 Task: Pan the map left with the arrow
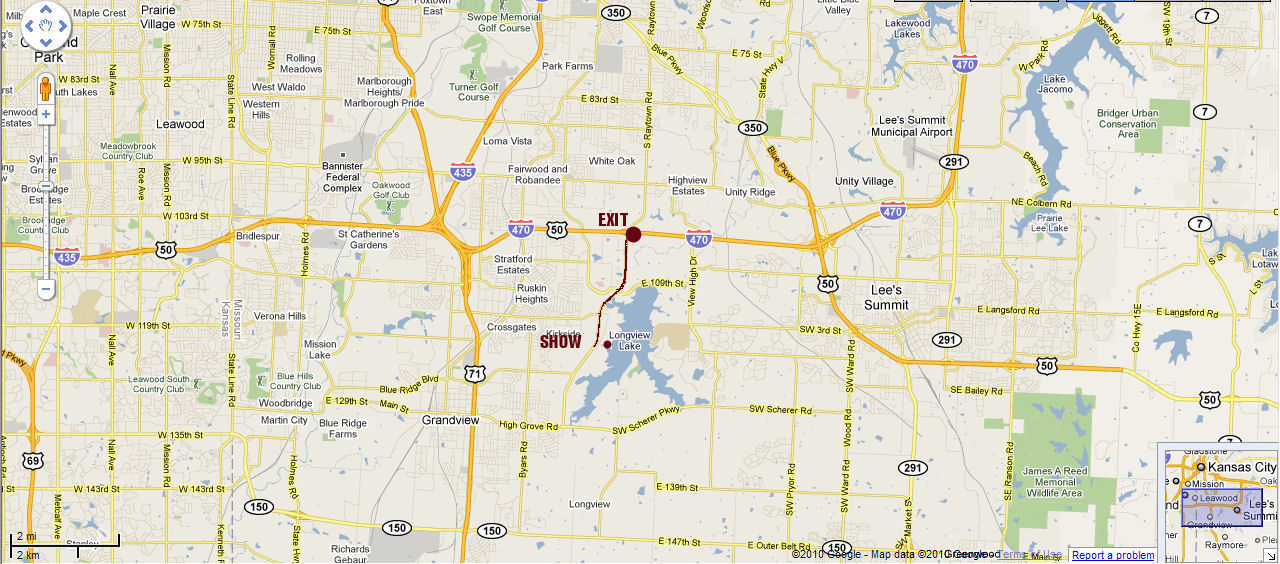pos(30,27)
